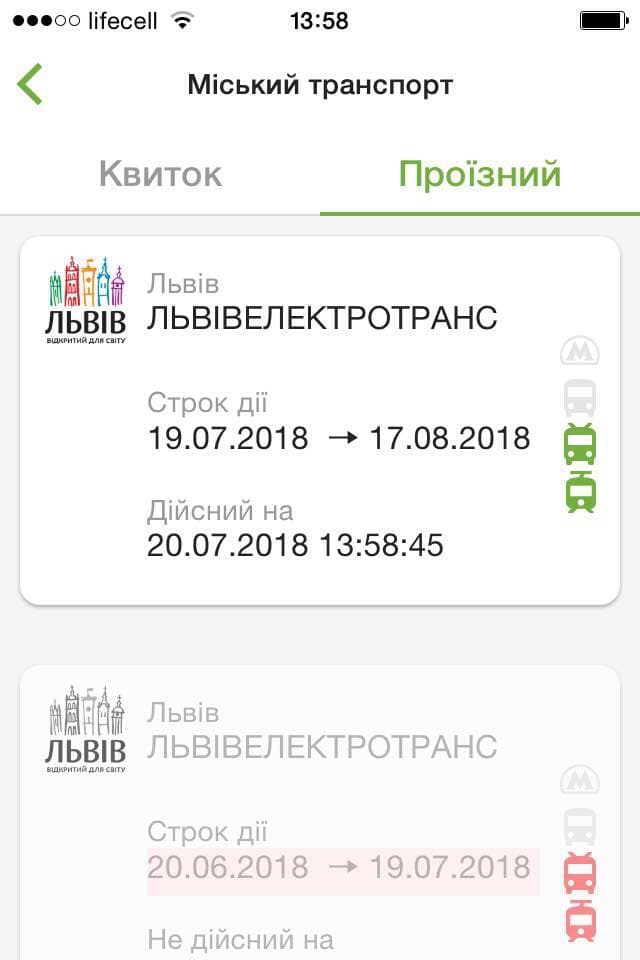Open the active pass valid until 17.08.2018
The width and height of the screenshot is (640, 960).
320,420
